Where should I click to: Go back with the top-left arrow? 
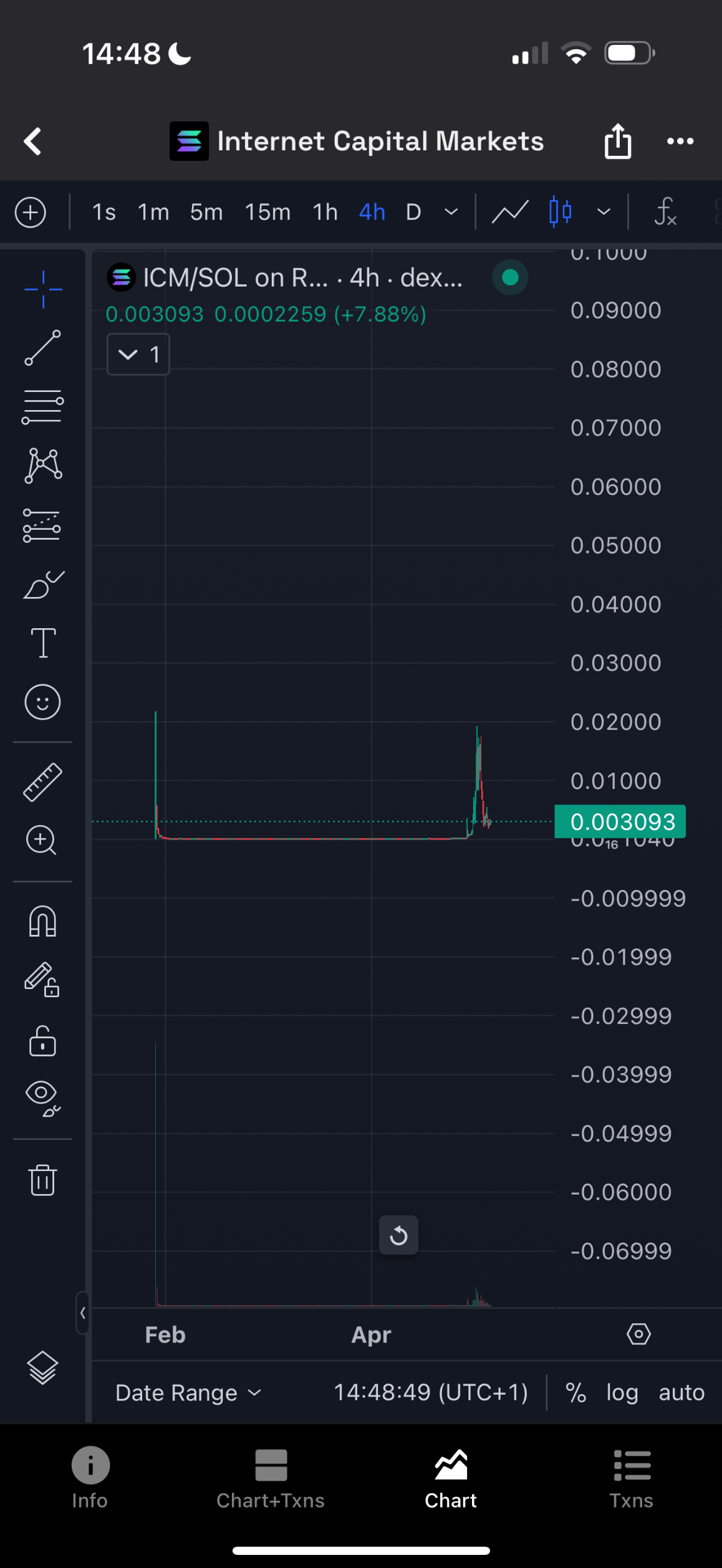click(x=32, y=141)
